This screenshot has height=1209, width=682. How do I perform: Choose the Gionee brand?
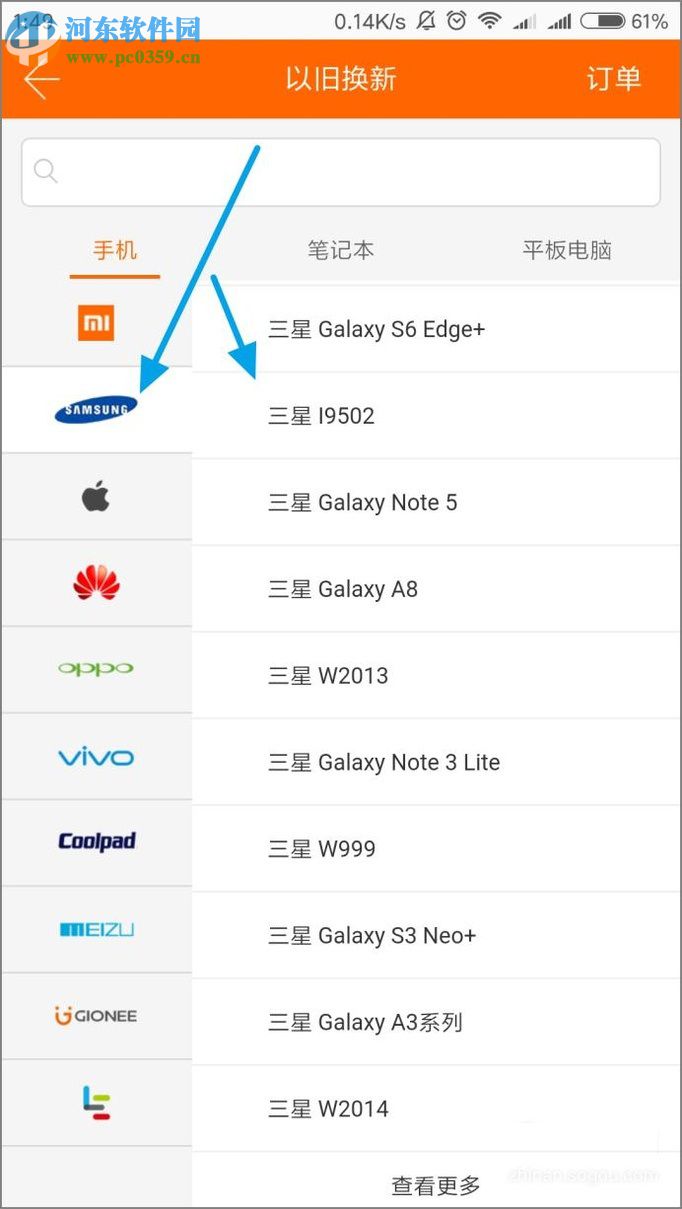point(96,1016)
